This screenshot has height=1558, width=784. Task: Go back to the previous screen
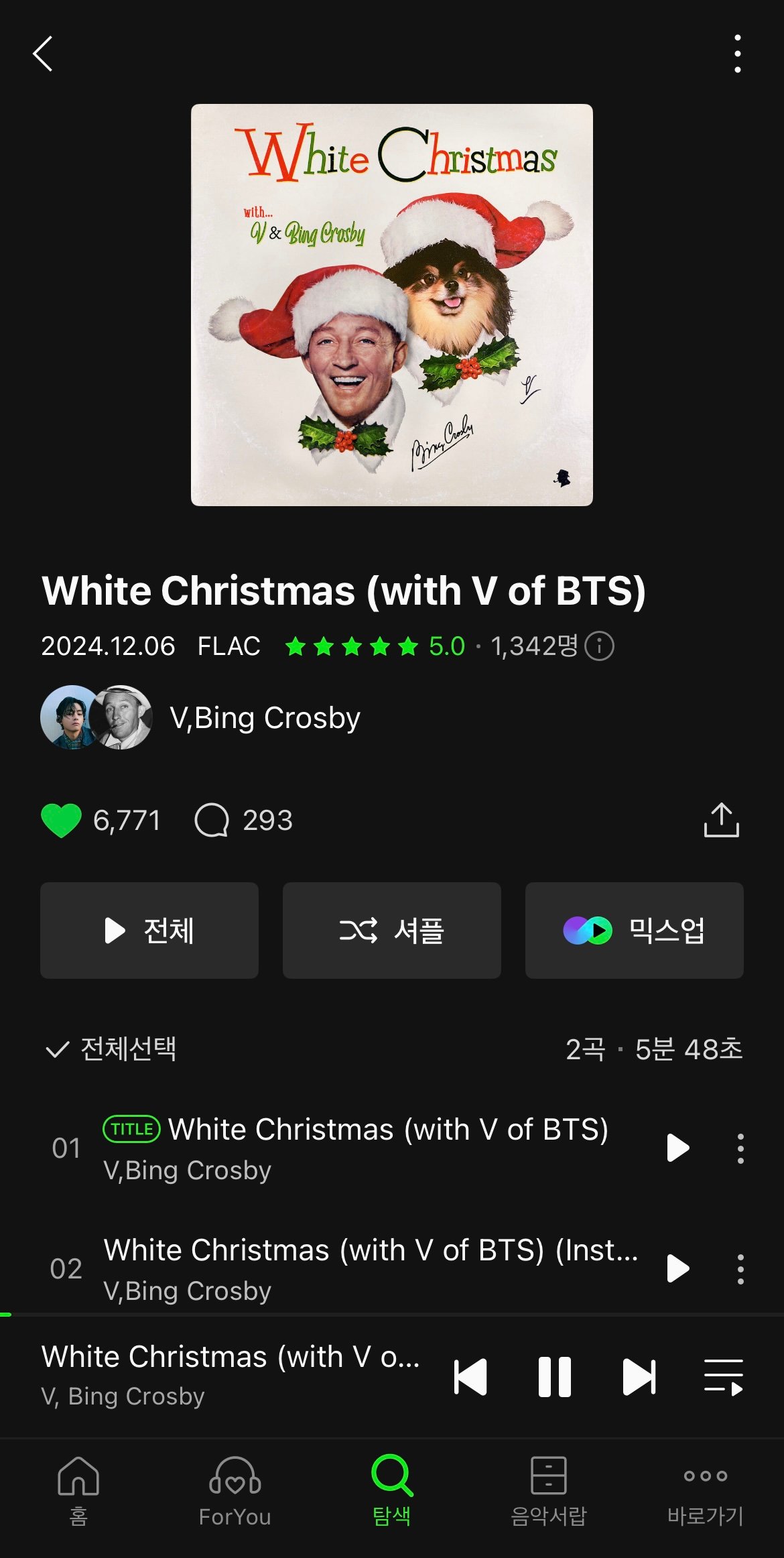coord(43,54)
